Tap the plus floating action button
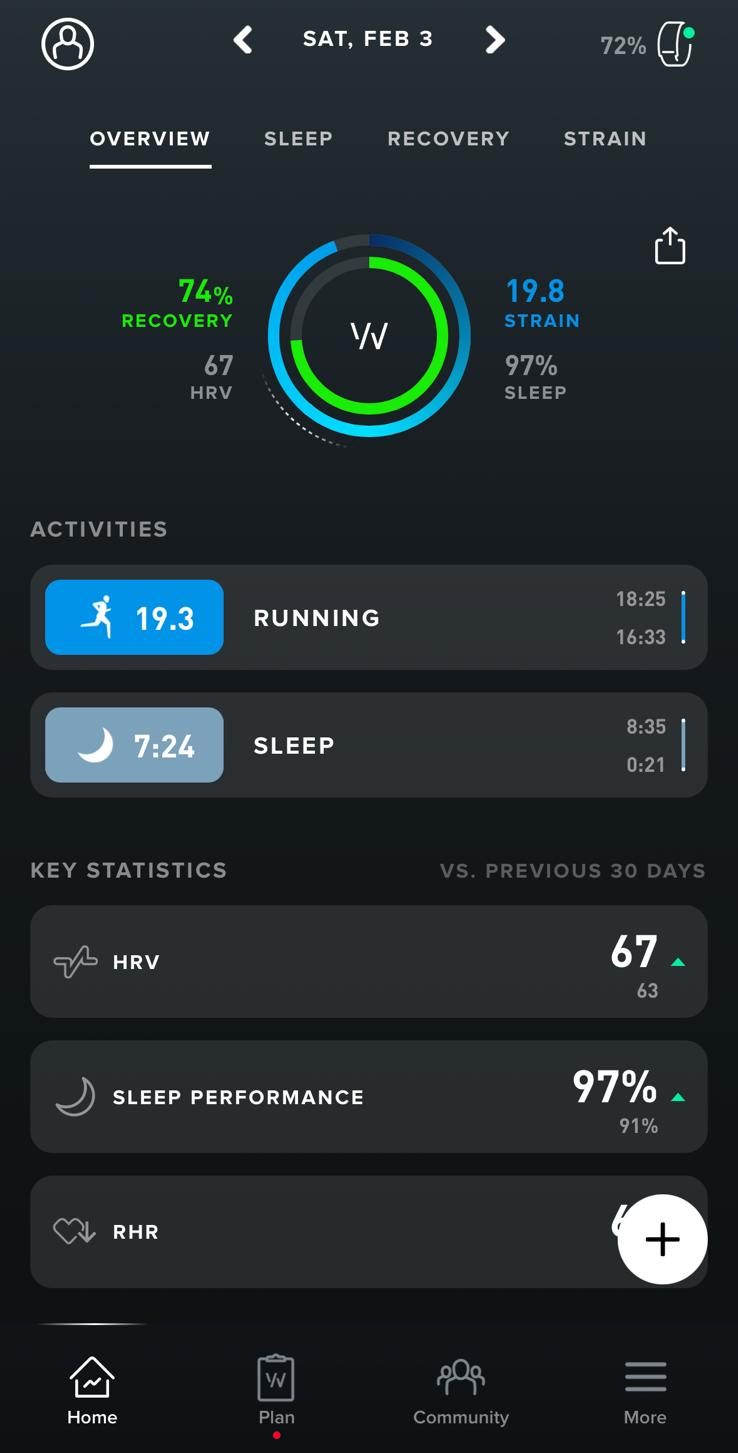The height and width of the screenshot is (1453, 738). pyautogui.click(x=662, y=1239)
